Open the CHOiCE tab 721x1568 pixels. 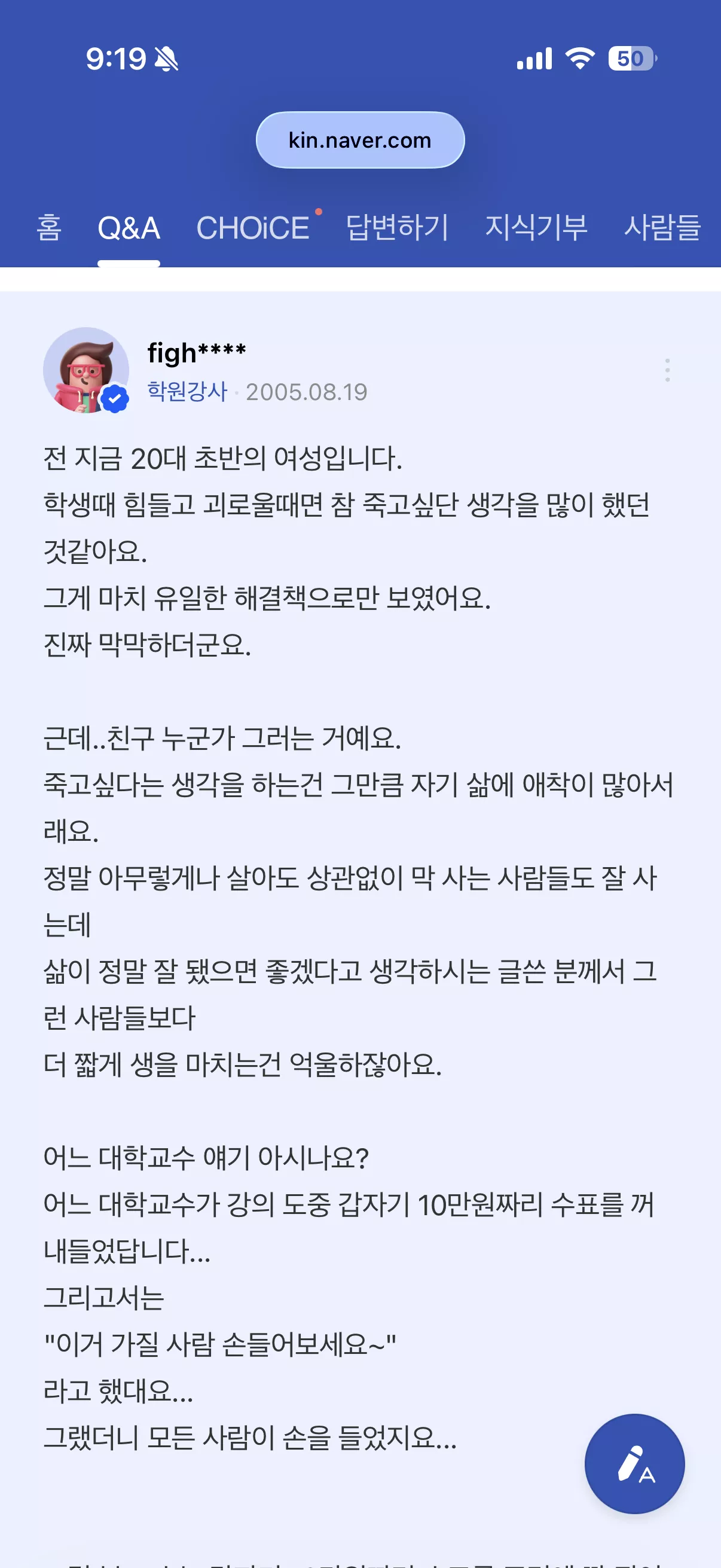coord(253,228)
